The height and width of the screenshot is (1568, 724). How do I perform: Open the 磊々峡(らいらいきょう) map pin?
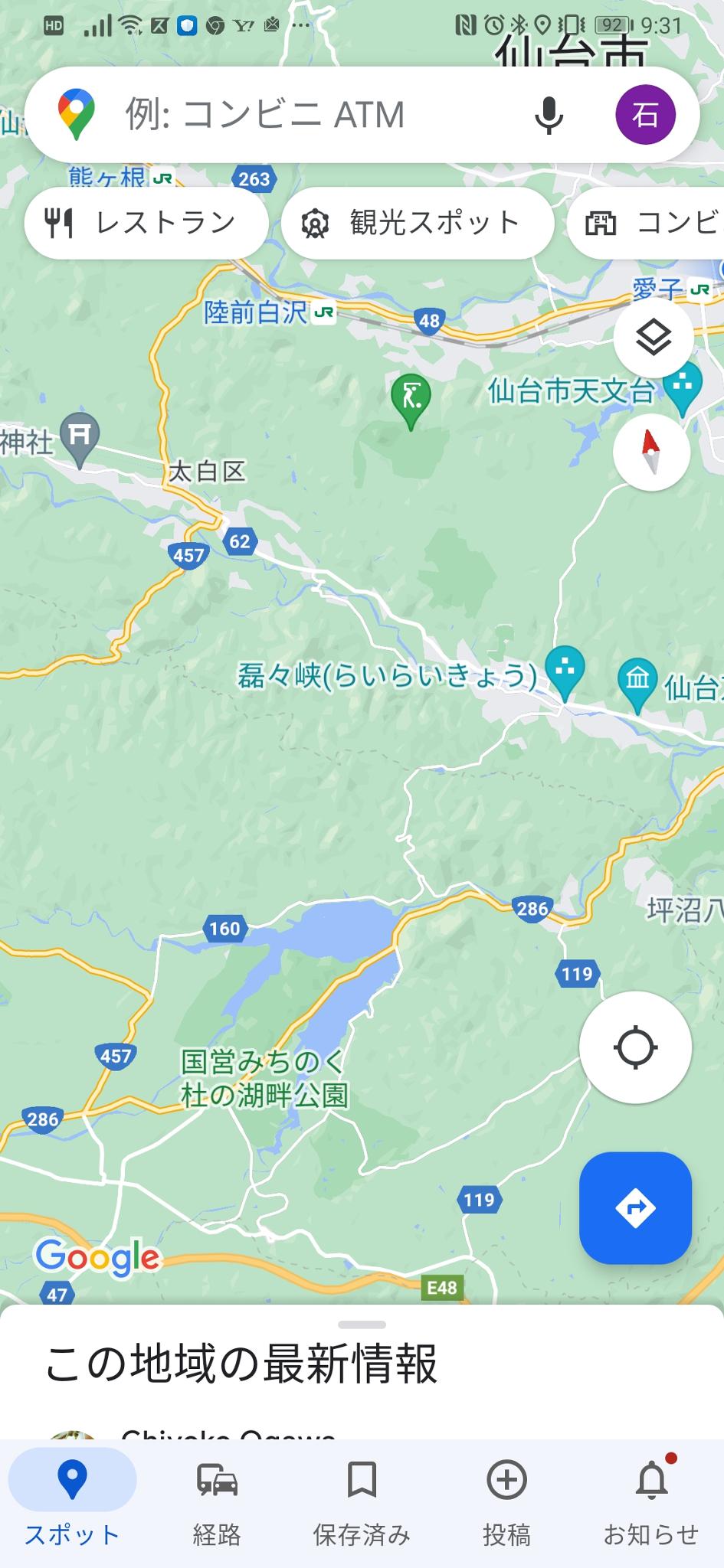point(565,669)
